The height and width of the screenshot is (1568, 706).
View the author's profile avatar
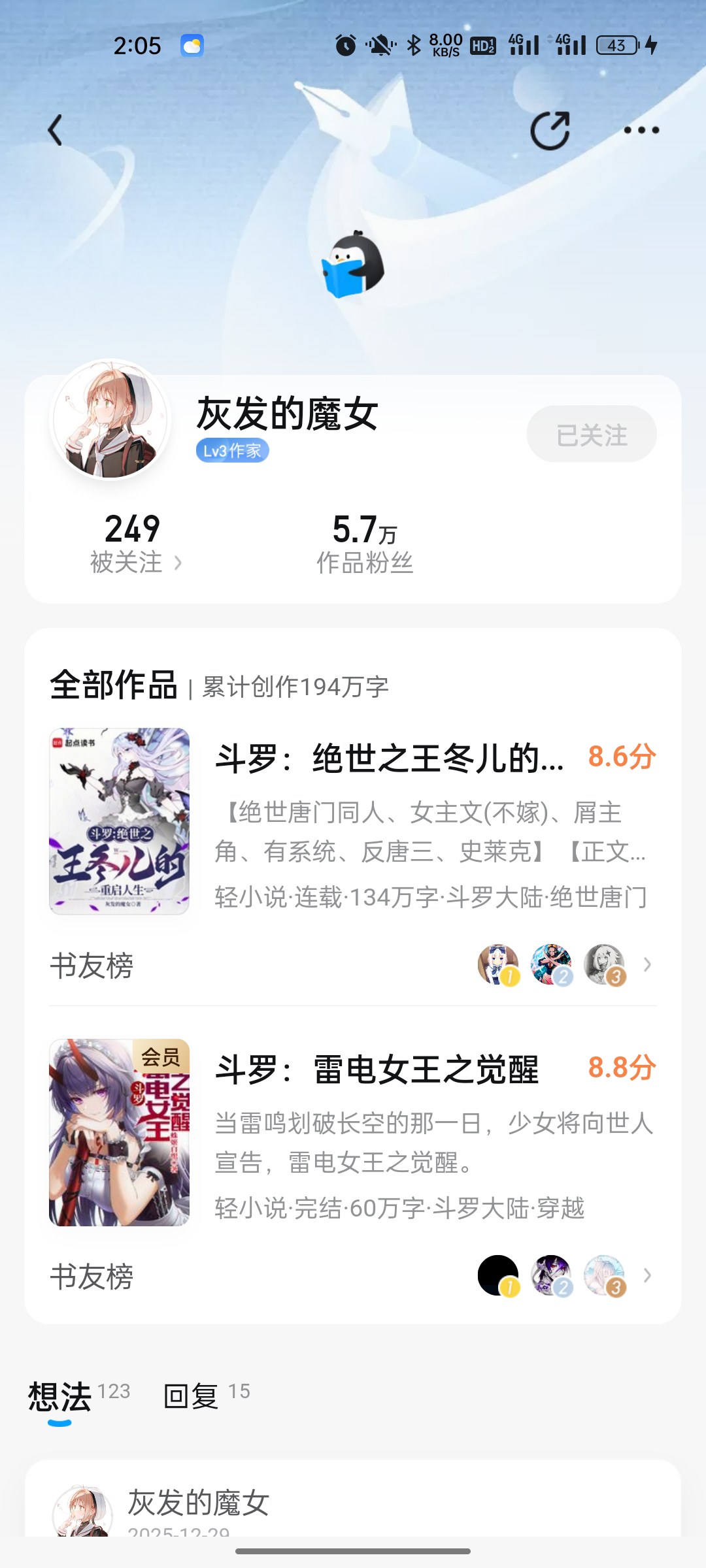tap(110, 419)
